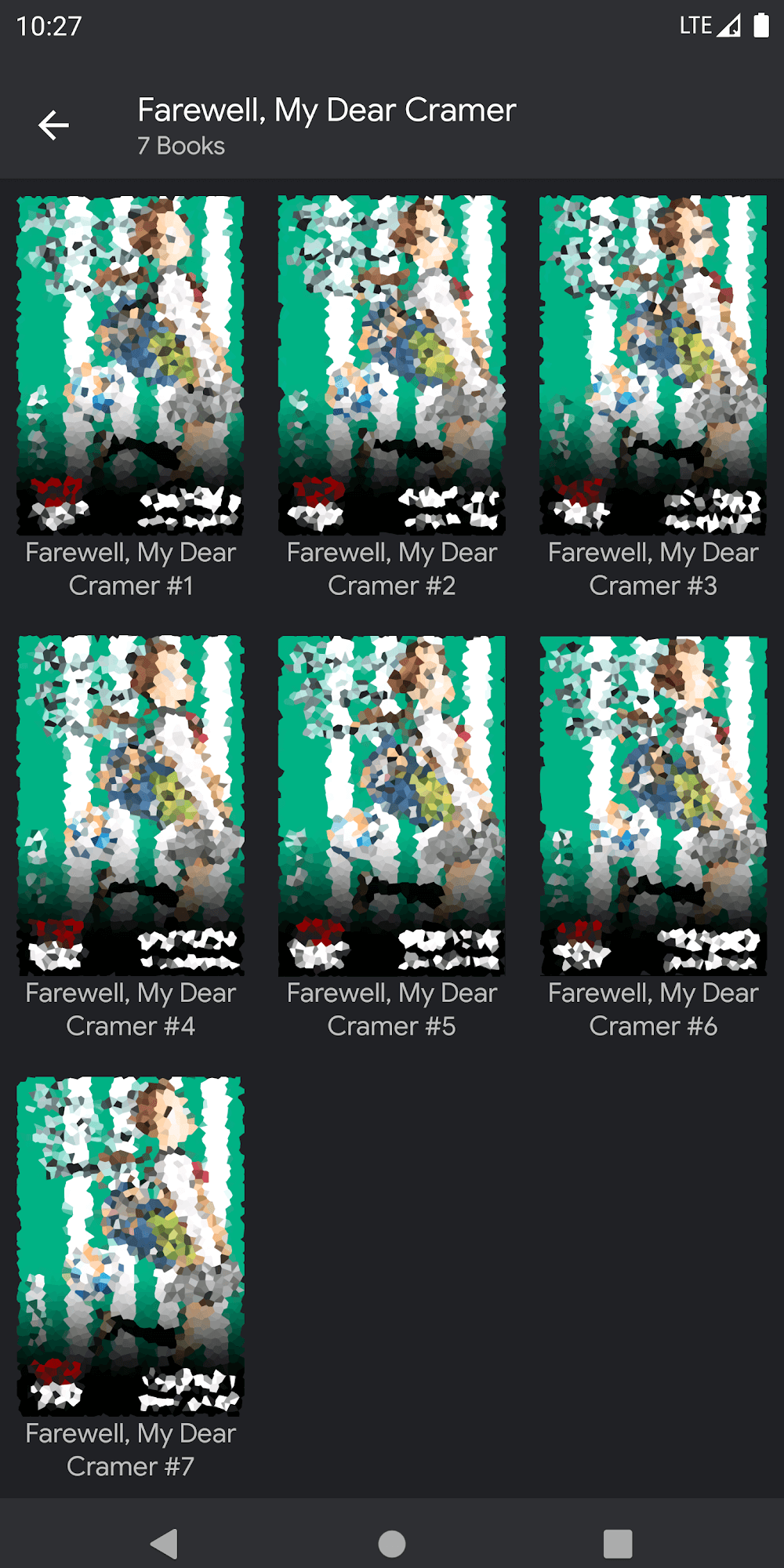Screen dimensions: 784x1568
Task: Tap the system home button
Action: pyautogui.click(x=392, y=1544)
